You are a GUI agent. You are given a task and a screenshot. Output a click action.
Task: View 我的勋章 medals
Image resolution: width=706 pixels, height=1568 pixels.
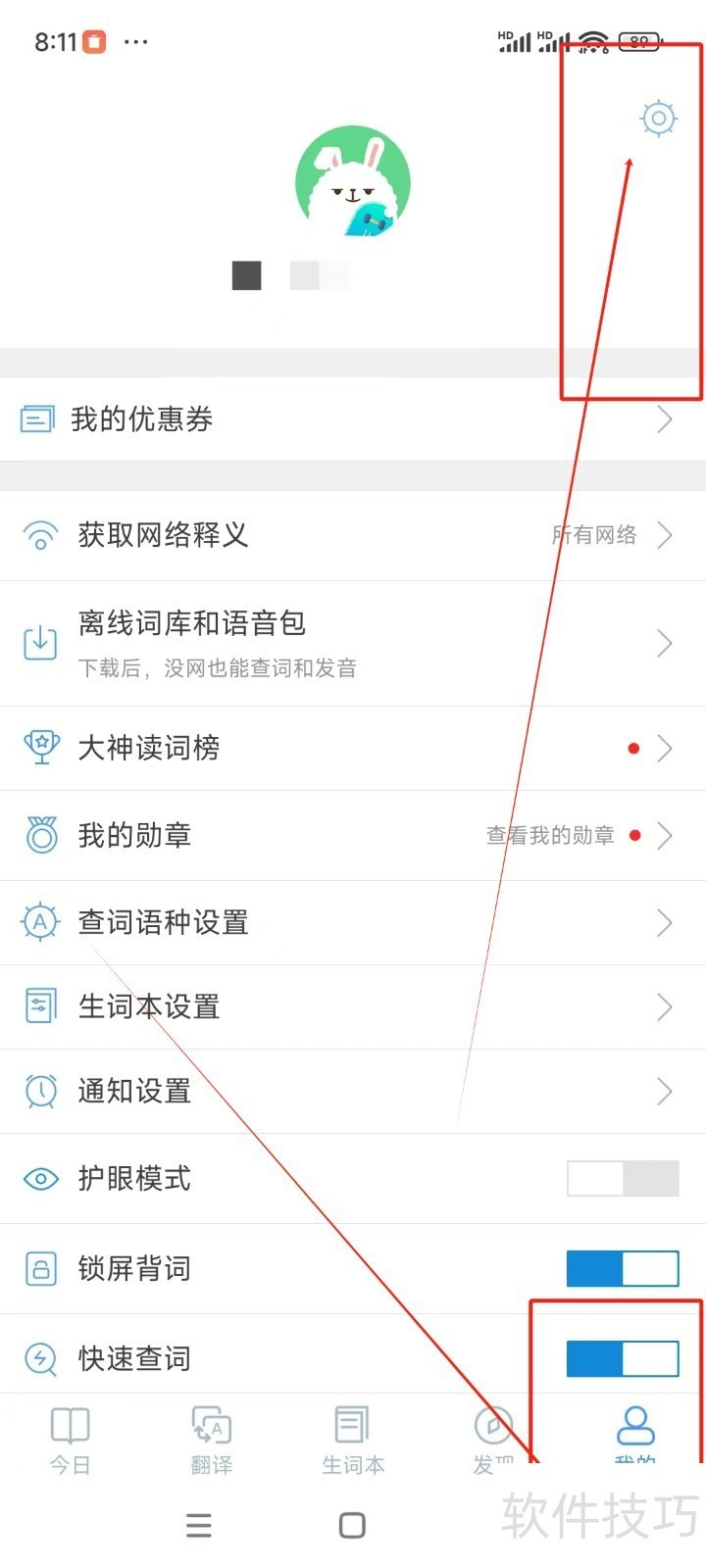click(x=353, y=836)
